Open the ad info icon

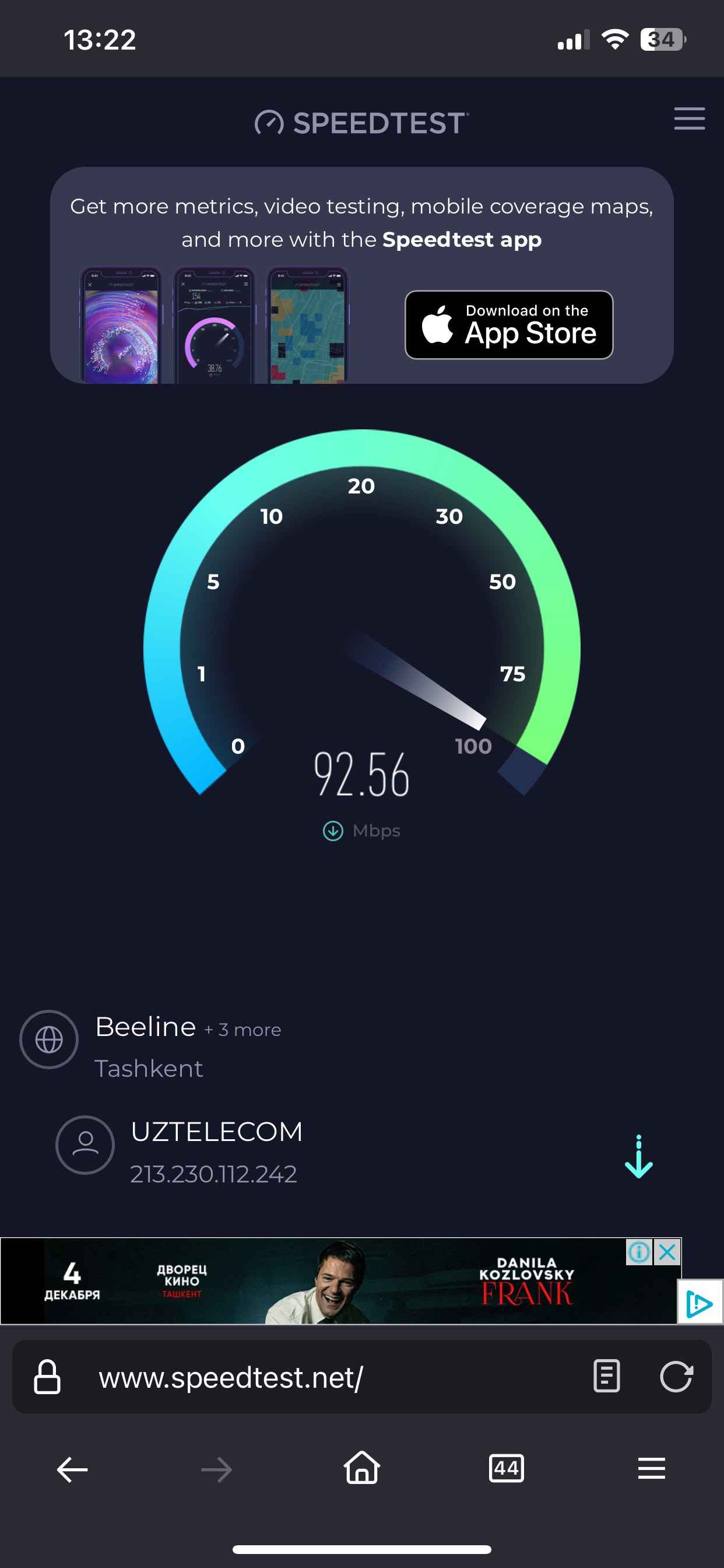click(x=639, y=1252)
